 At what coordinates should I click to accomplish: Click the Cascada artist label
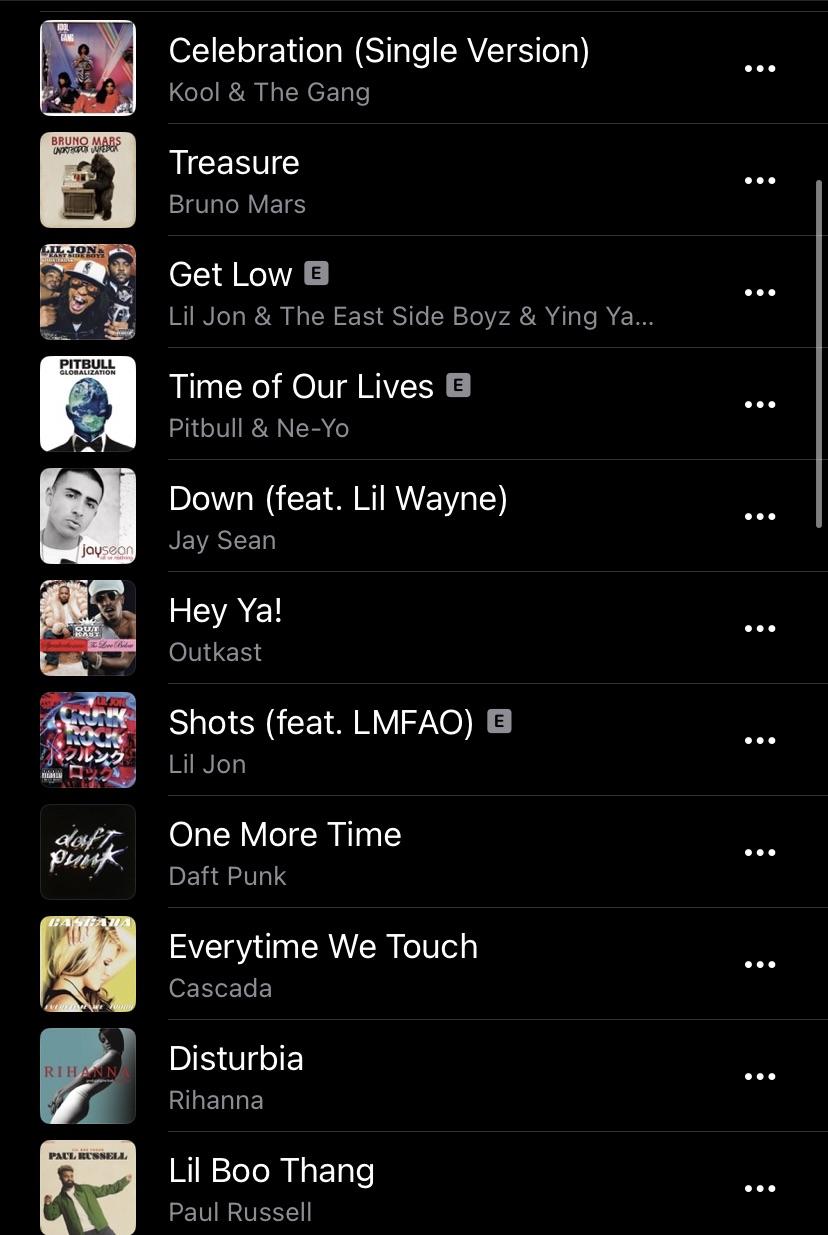click(x=220, y=988)
